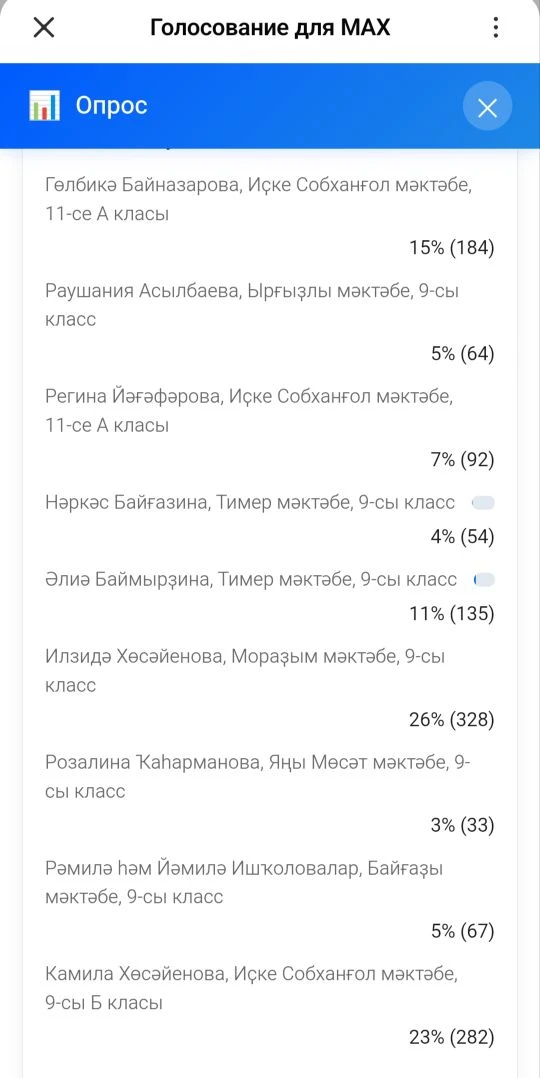
Task: Dismiss the Опрос poll panel
Action: pos(487,107)
